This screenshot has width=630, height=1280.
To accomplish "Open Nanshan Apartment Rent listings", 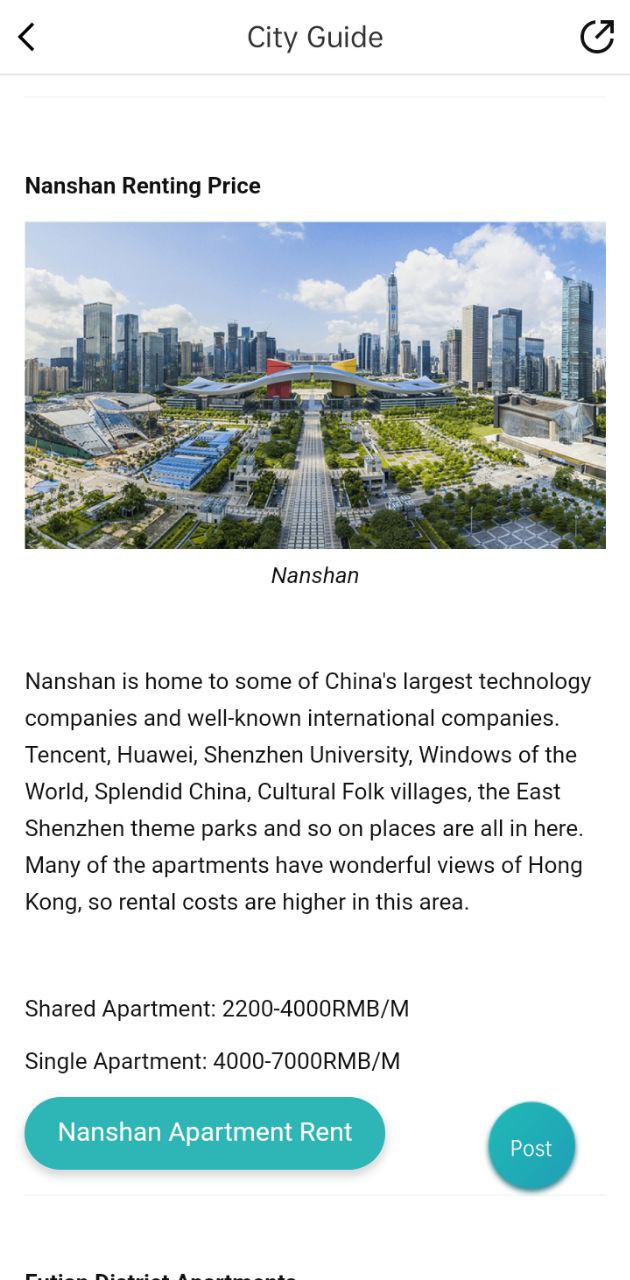I will [205, 1133].
